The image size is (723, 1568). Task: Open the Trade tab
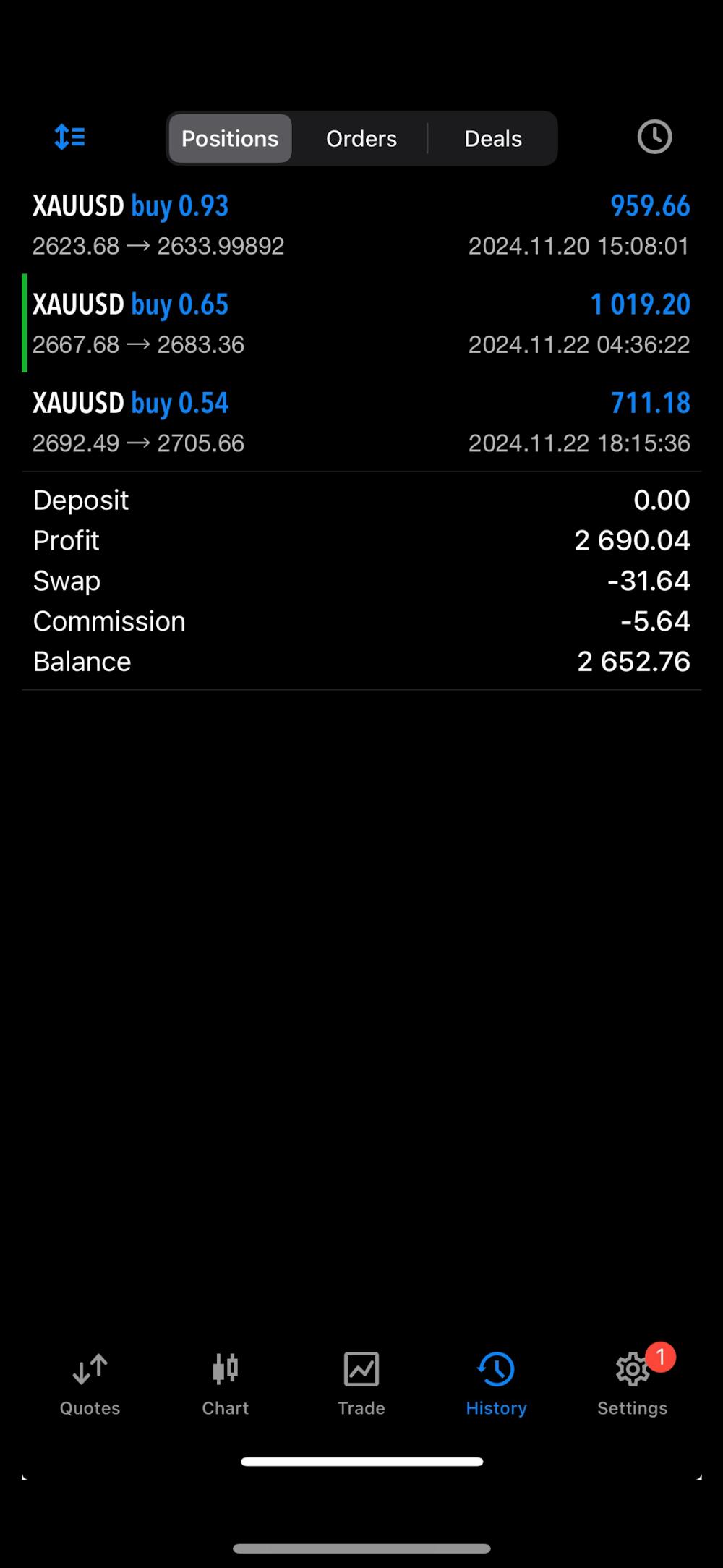pyautogui.click(x=361, y=1384)
